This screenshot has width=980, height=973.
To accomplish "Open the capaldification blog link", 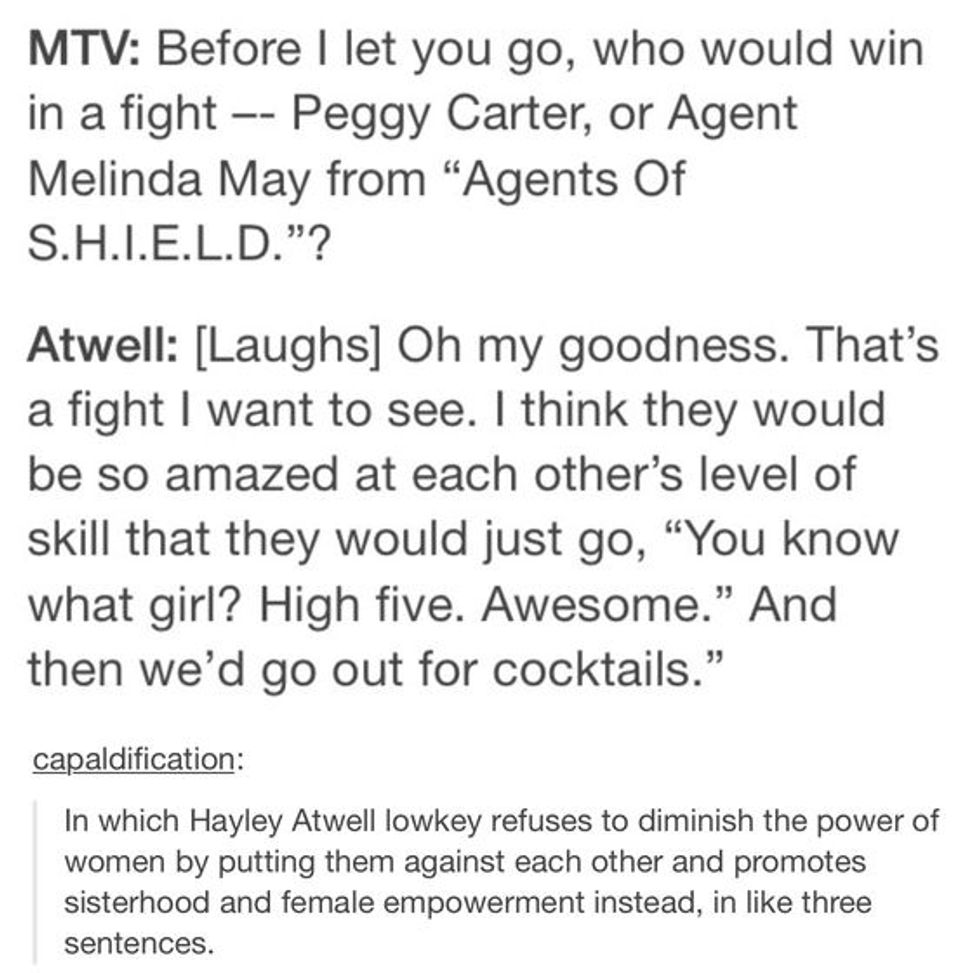I will coord(131,759).
